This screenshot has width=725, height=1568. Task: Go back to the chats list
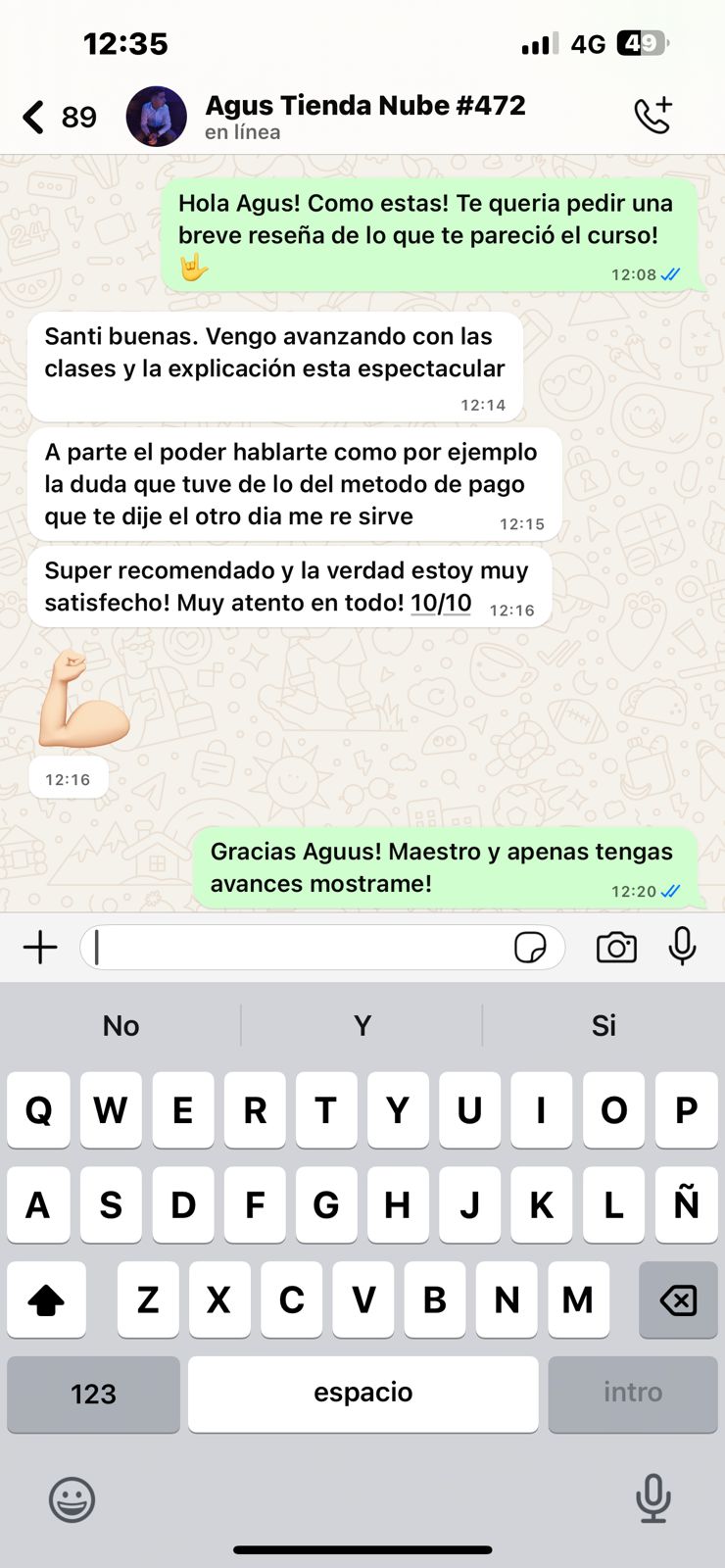pos(35,117)
